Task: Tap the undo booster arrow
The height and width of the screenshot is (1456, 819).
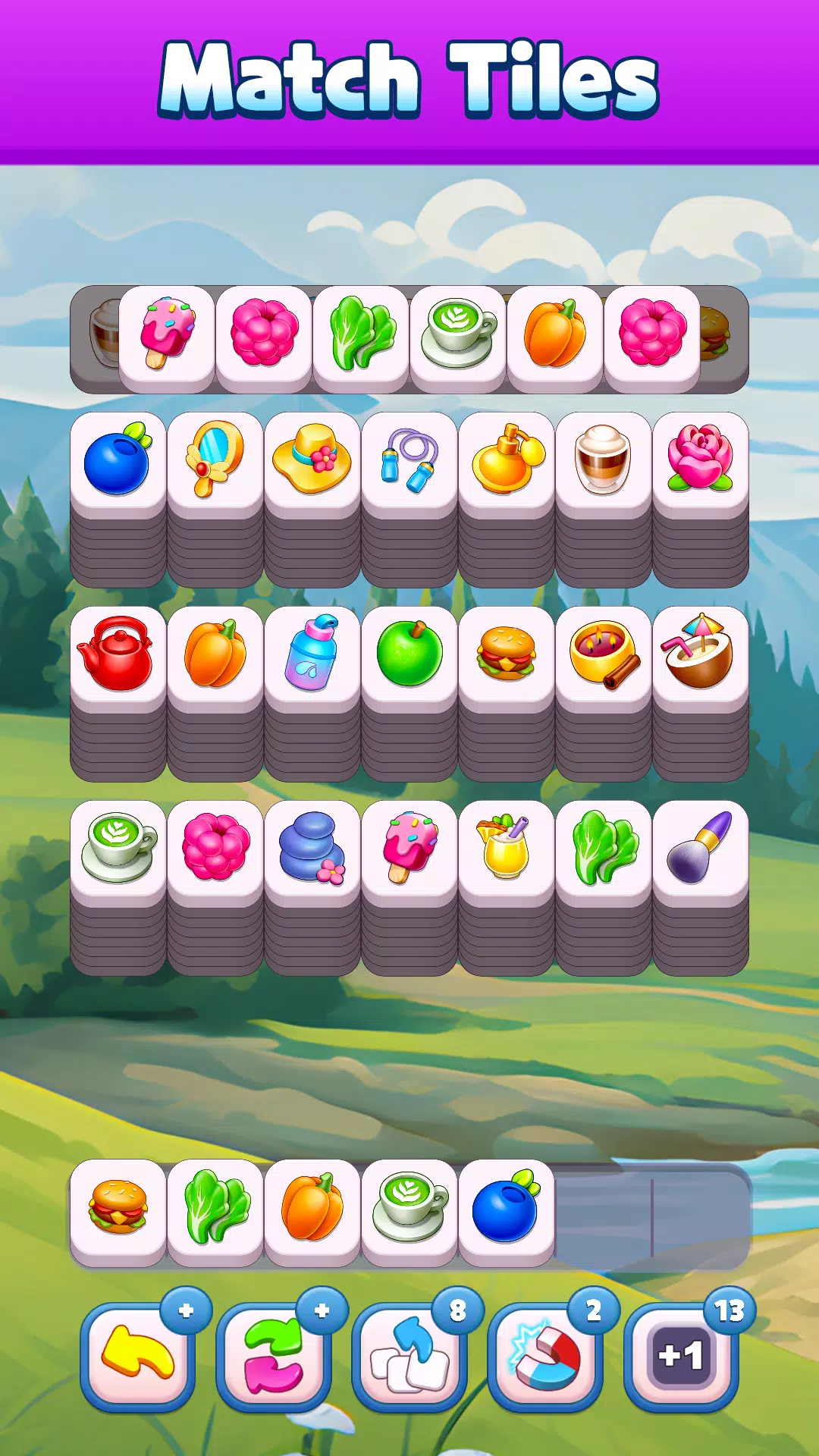Action: click(x=137, y=1354)
